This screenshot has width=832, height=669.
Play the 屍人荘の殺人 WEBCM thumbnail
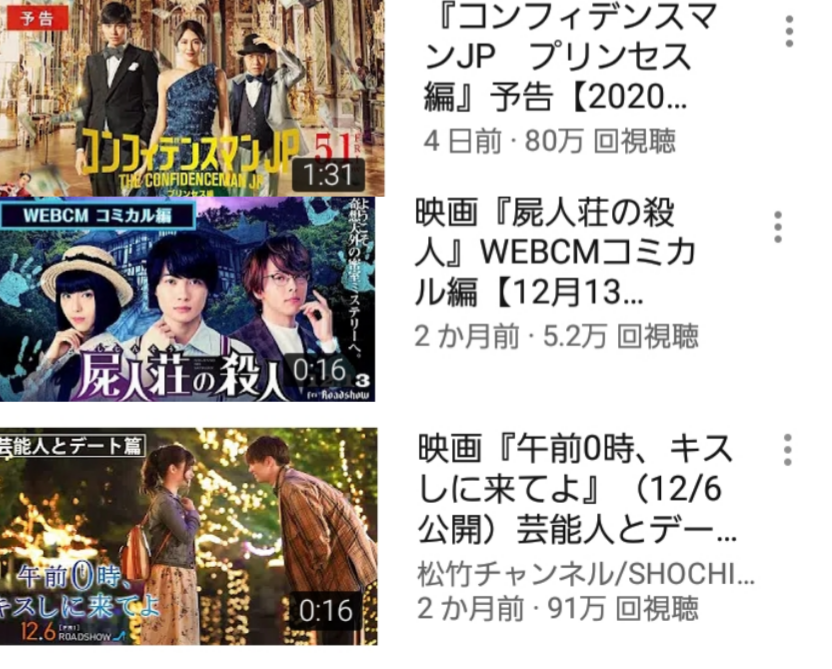188,299
